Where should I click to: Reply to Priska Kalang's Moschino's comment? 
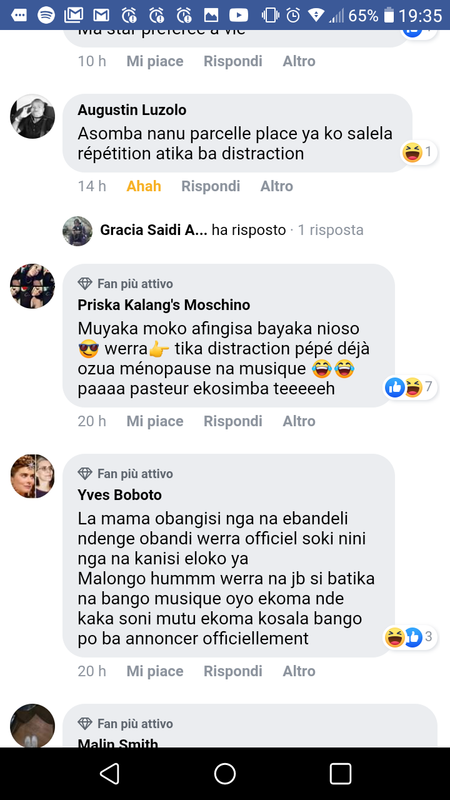pyautogui.click(x=233, y=421)
